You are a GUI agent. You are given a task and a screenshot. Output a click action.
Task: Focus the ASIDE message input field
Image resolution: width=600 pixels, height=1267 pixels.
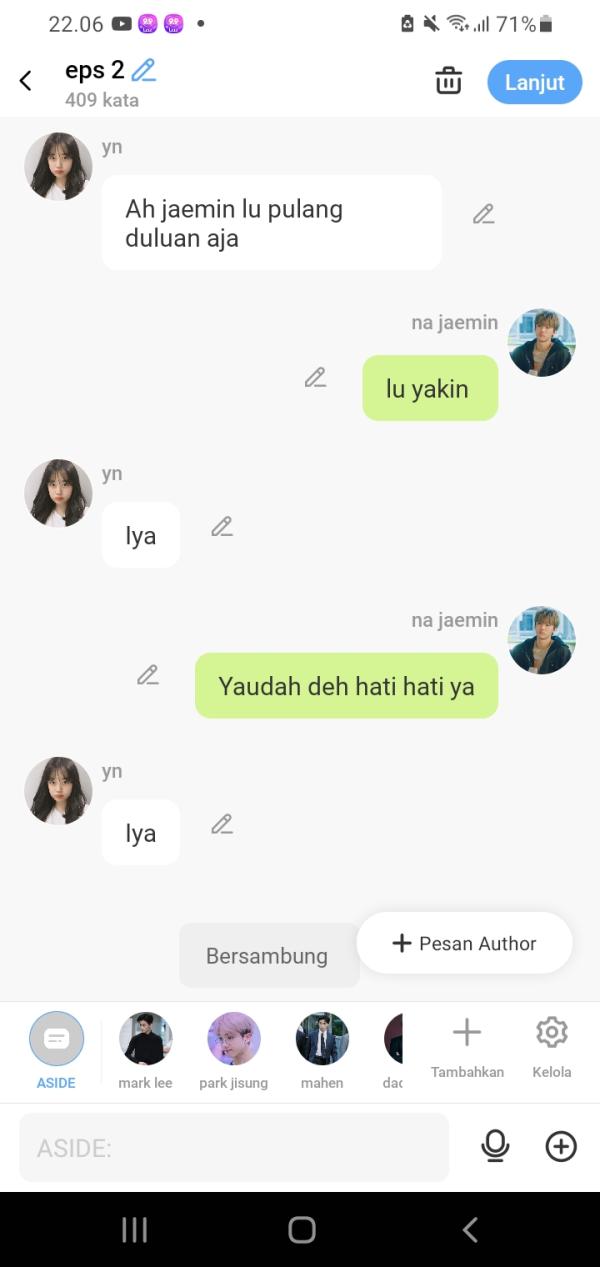tap(234, 1147)
